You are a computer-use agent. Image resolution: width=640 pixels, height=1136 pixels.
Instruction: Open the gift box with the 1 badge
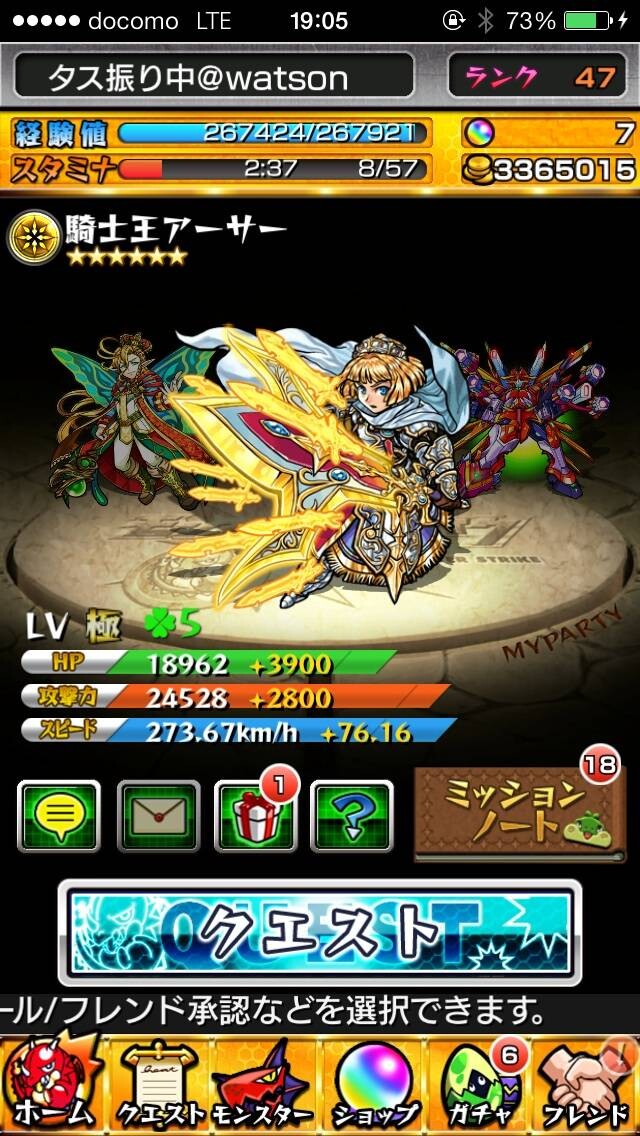click(x=255, y=816)
